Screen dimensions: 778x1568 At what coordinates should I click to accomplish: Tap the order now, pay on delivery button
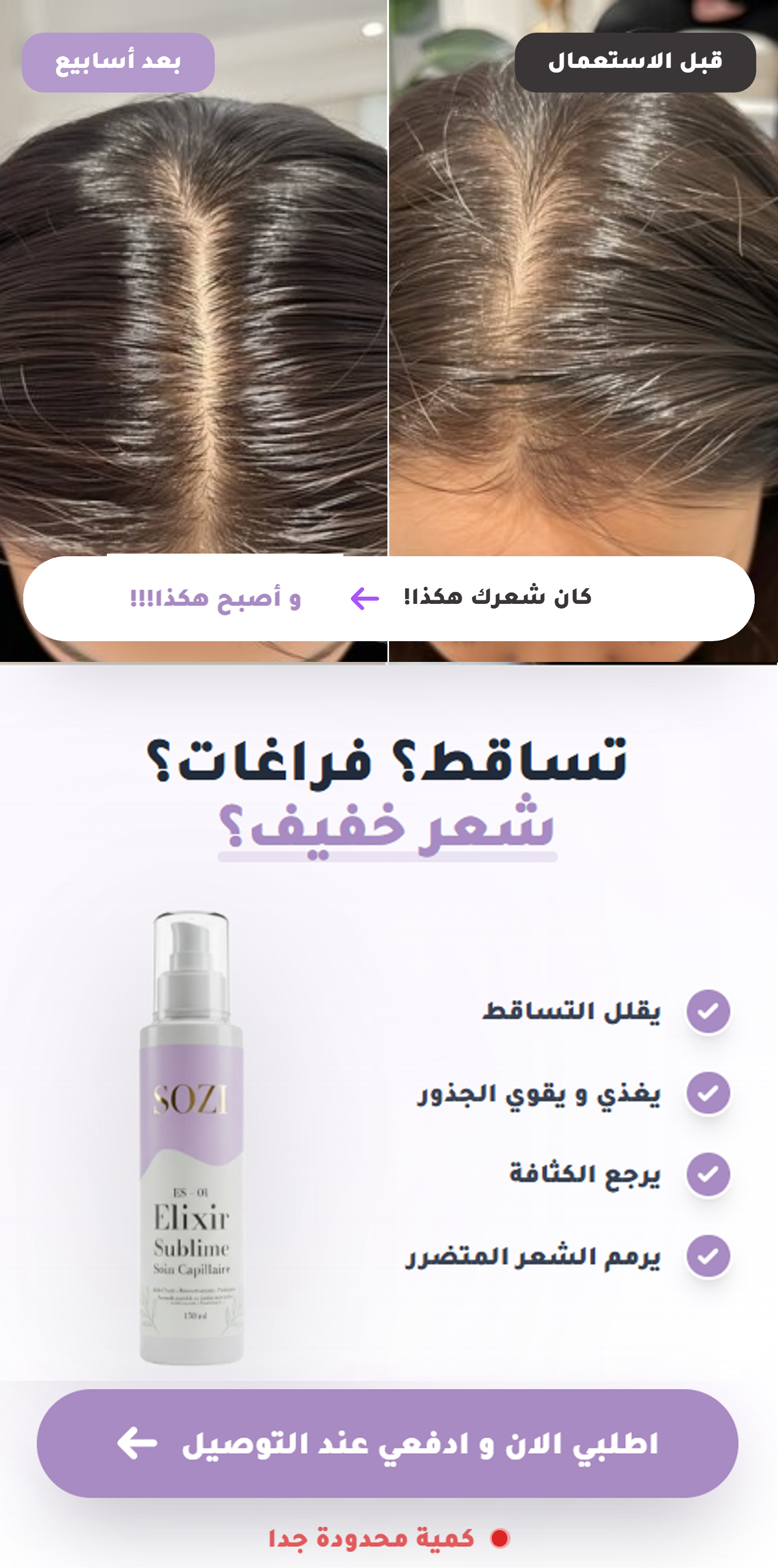[x=387, y=1443]
